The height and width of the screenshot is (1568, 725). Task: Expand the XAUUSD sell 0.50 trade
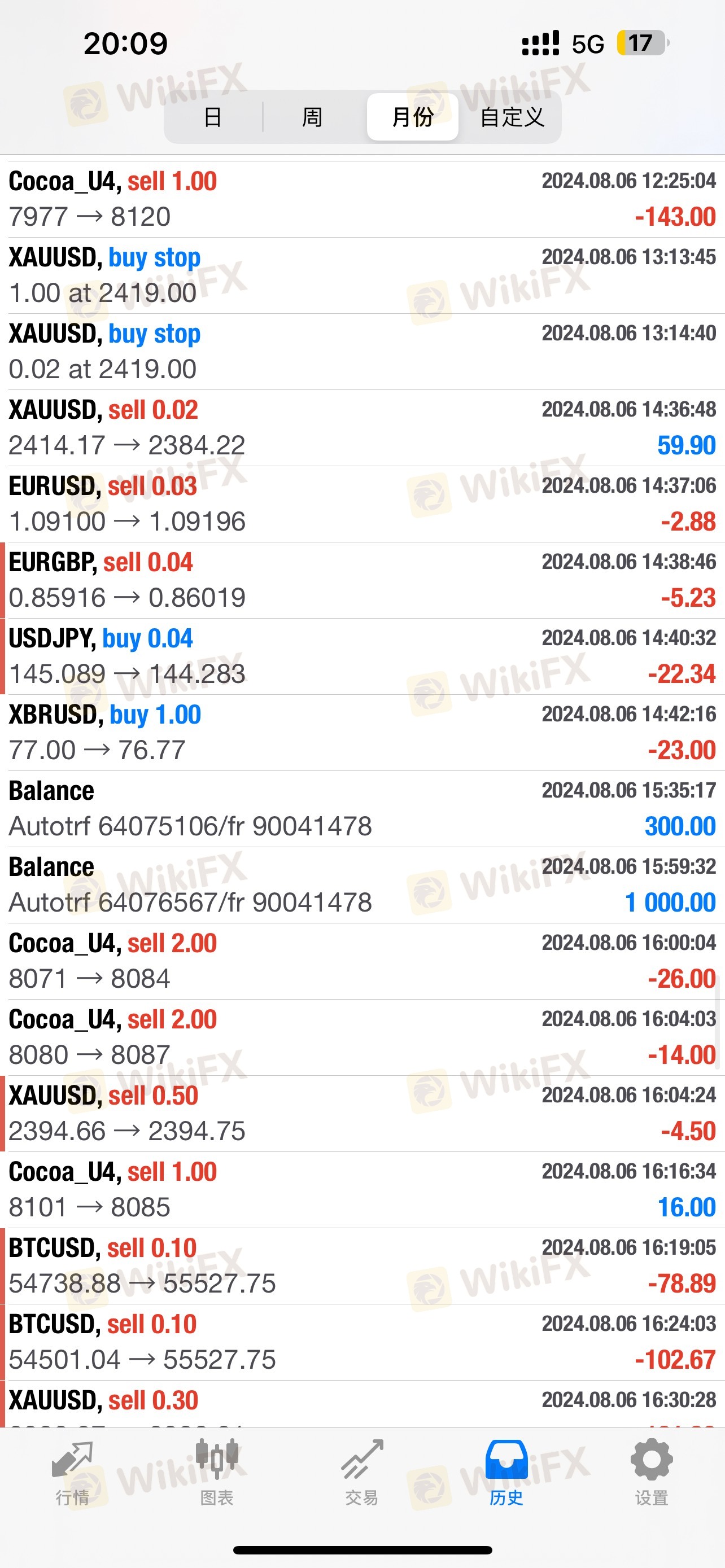(x=362, y=1113)
